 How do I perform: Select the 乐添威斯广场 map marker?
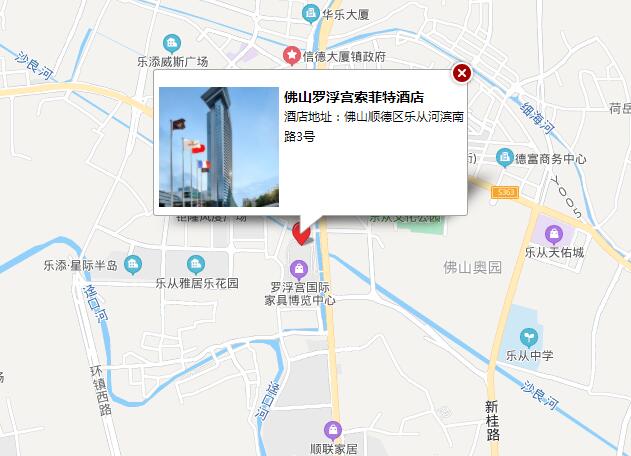coord(172,42)
